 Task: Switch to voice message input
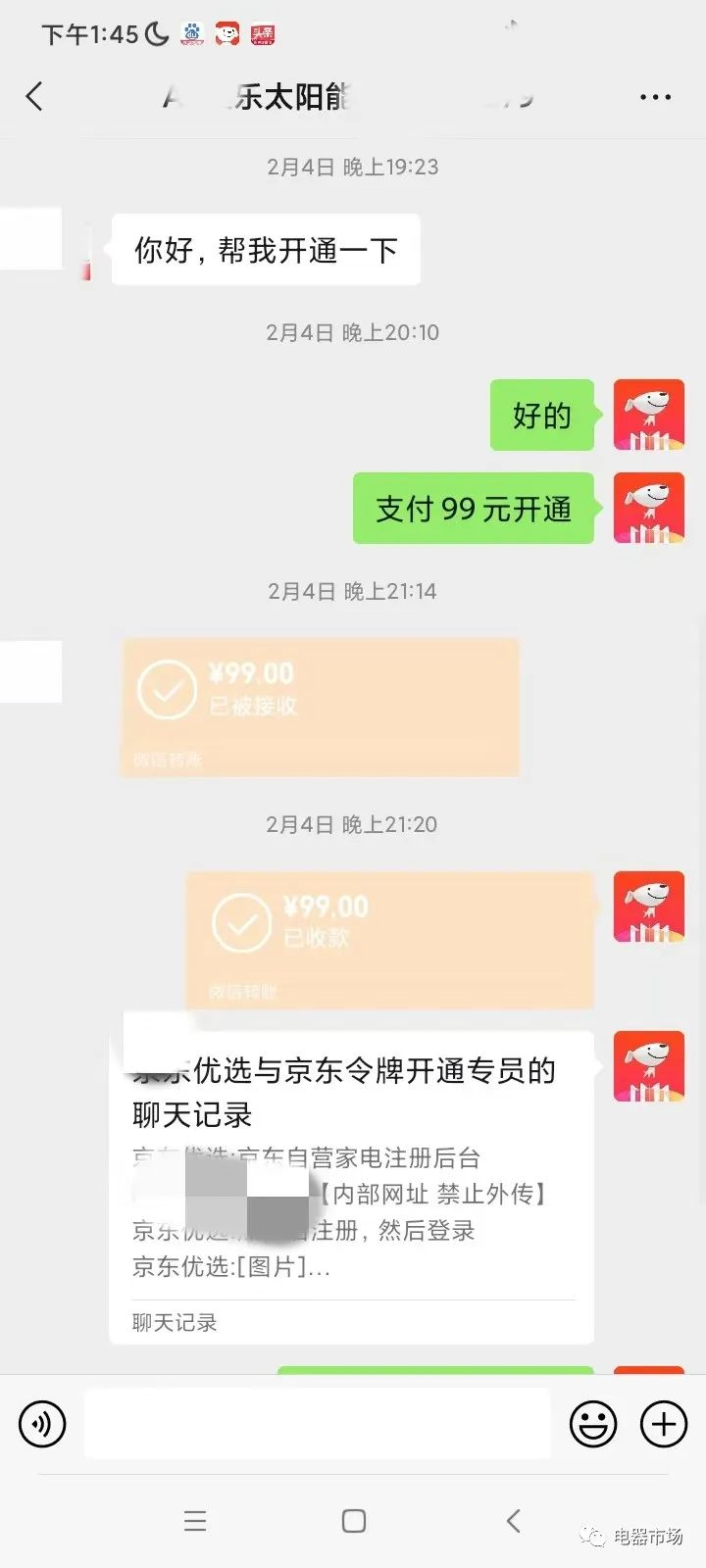pyautogui.click(x=42, y=1423)
